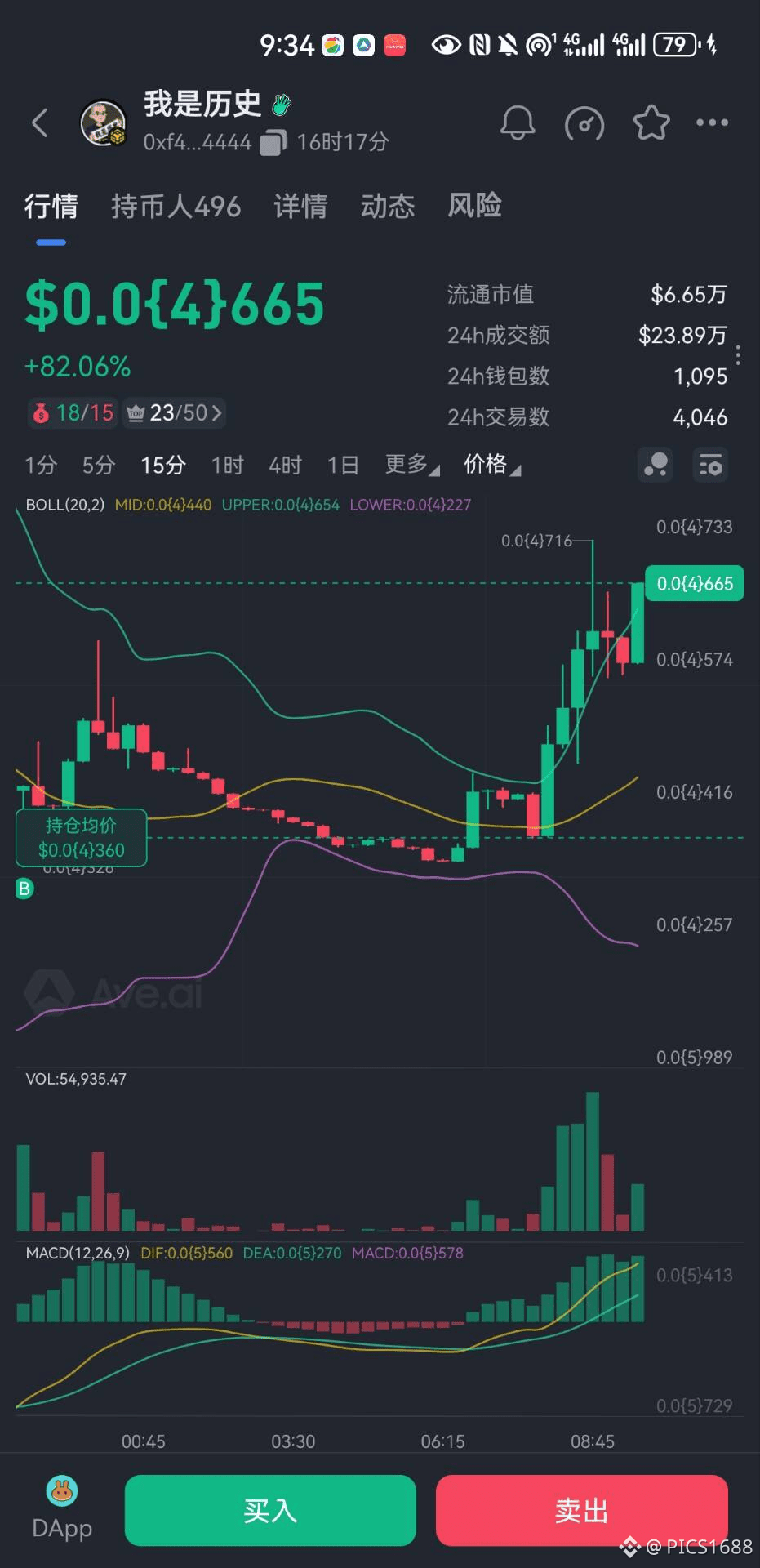The image size is (760, 1568).
Task: Open chart indicator settings icon
Action: pos(710,465)
